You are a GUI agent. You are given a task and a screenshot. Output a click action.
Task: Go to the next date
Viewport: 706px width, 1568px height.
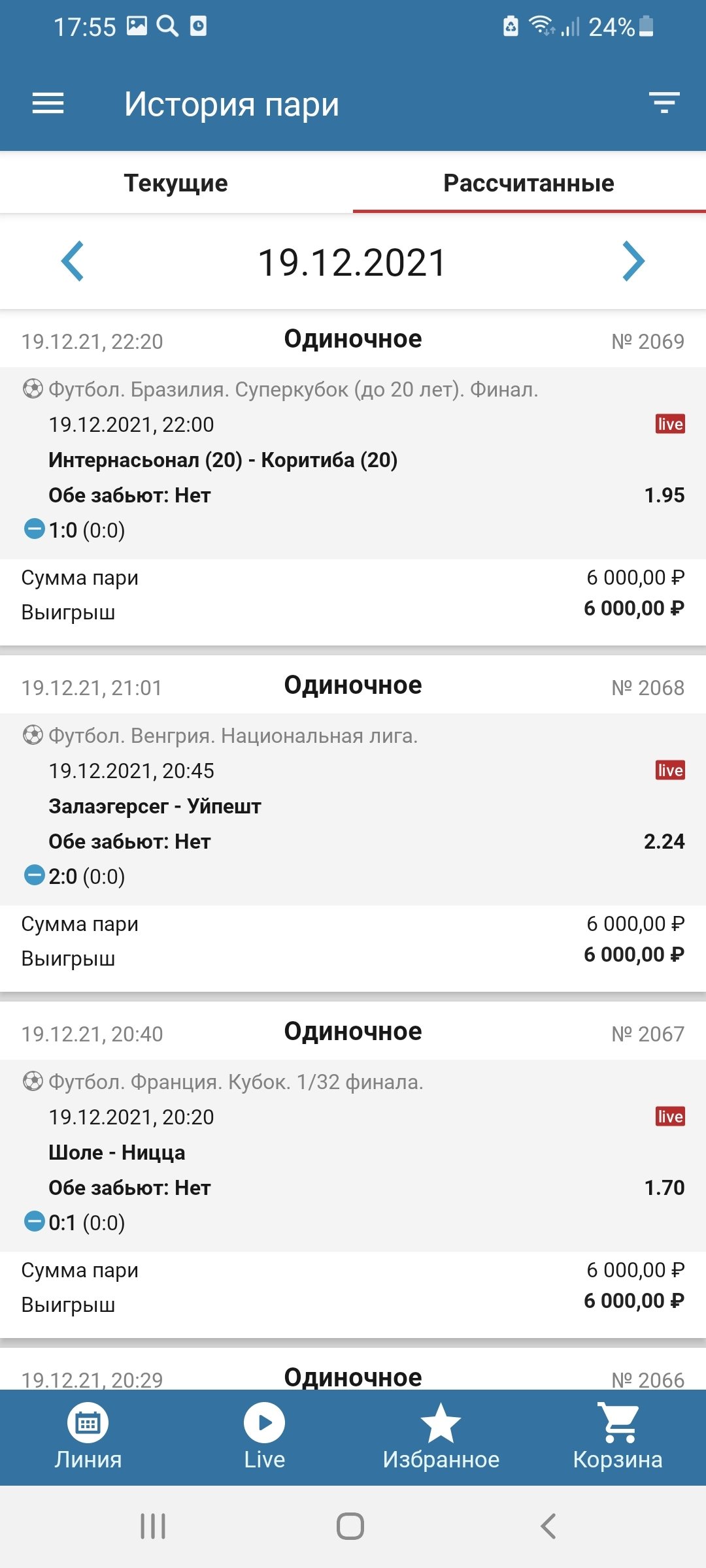633,261
